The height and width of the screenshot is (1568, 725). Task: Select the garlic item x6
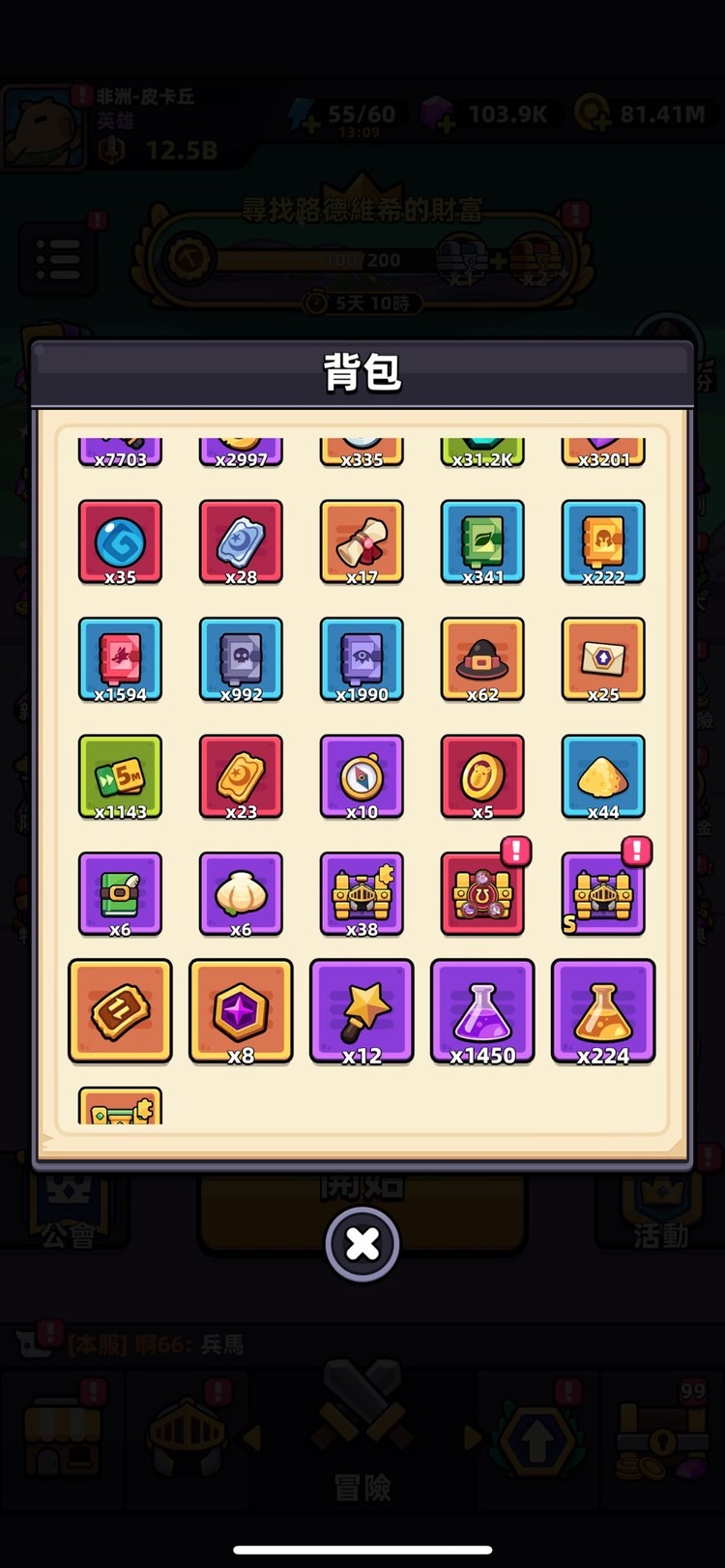pos(241,894)
